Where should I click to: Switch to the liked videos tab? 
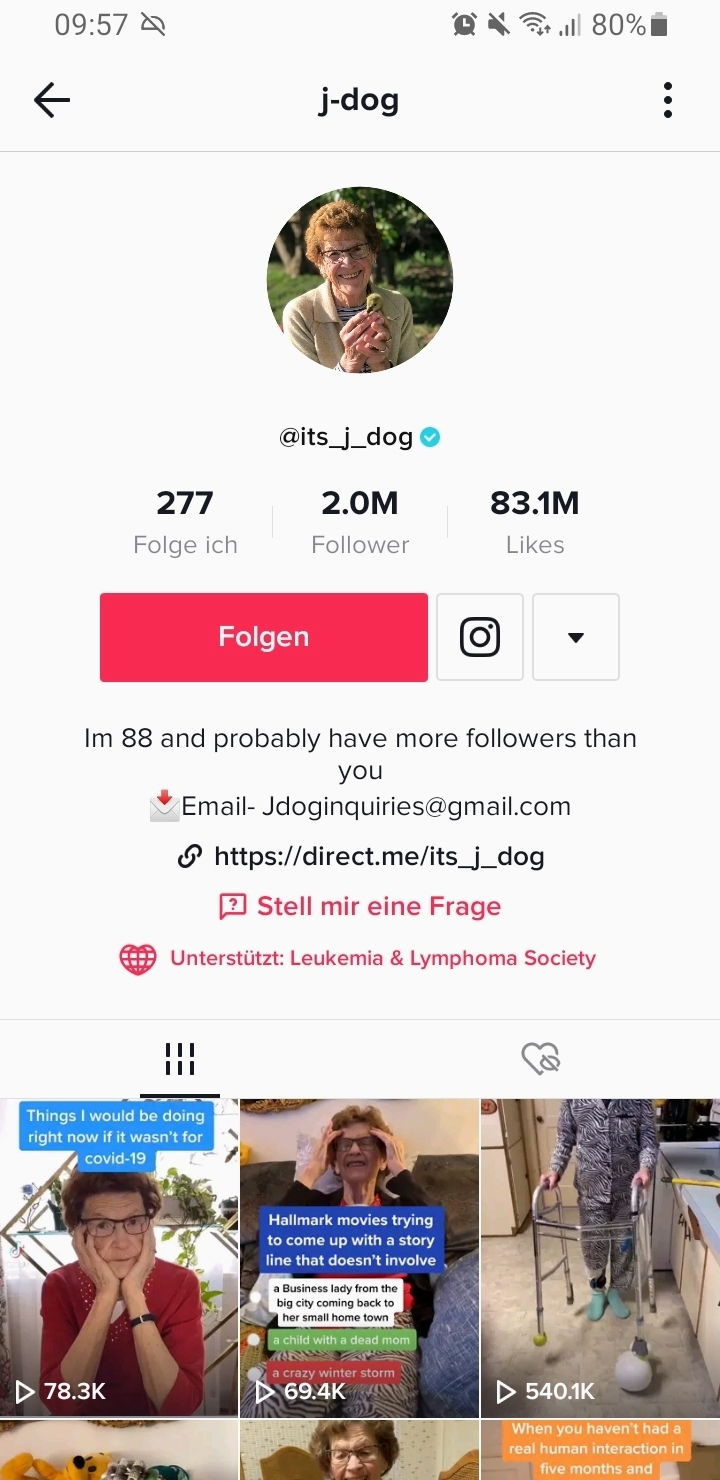[x=540, y=1058]
